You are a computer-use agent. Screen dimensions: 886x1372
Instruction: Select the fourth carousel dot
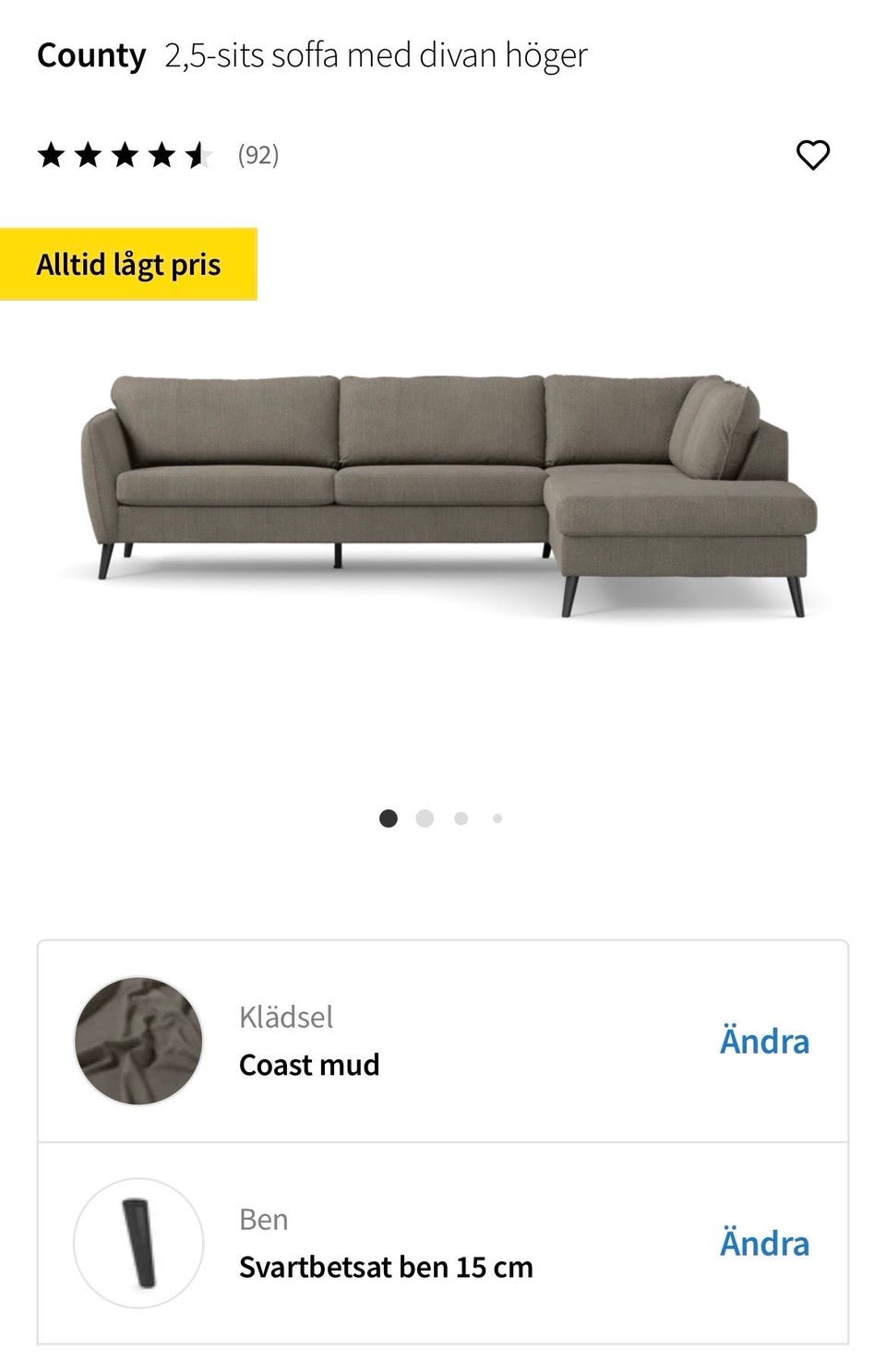(x=496, y=817)
